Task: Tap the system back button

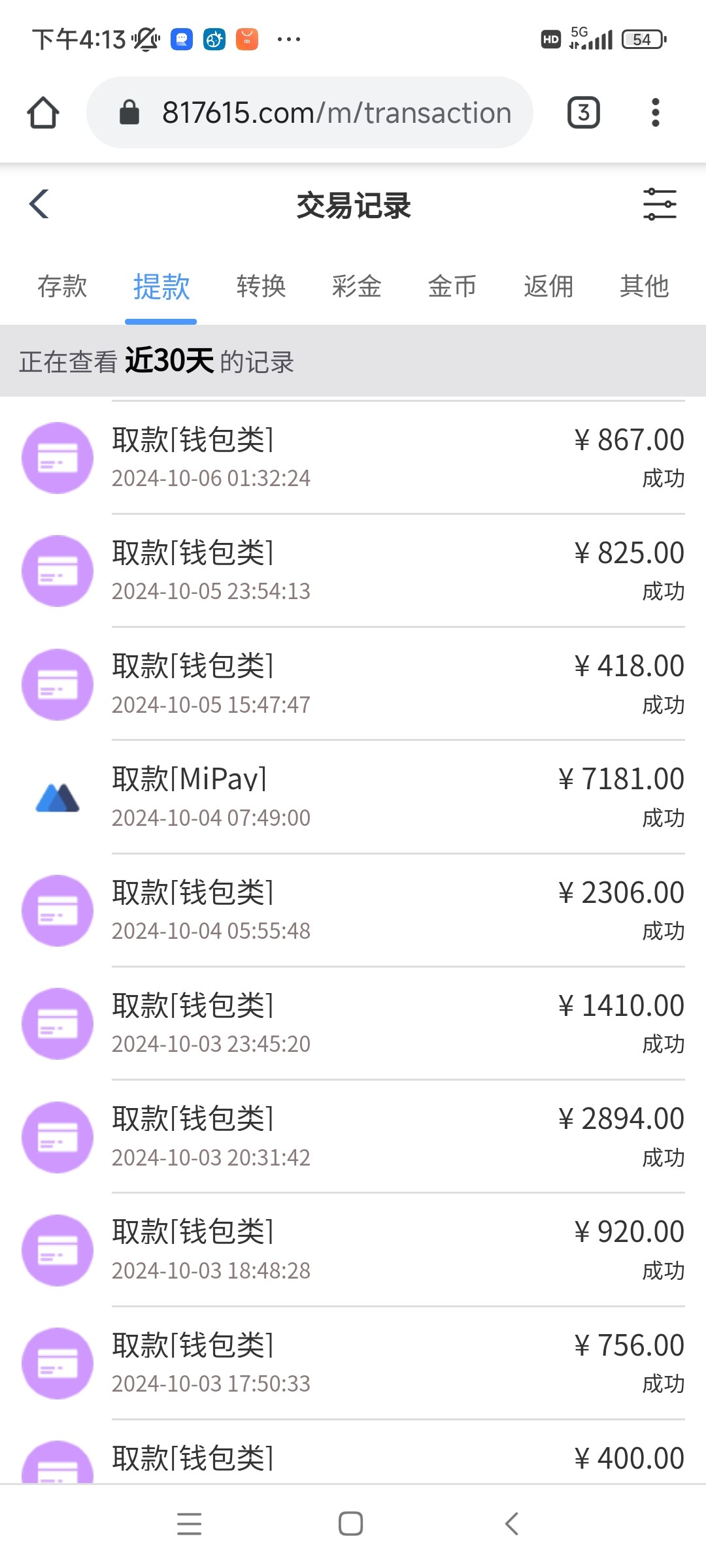Action: pos(512,1524)
